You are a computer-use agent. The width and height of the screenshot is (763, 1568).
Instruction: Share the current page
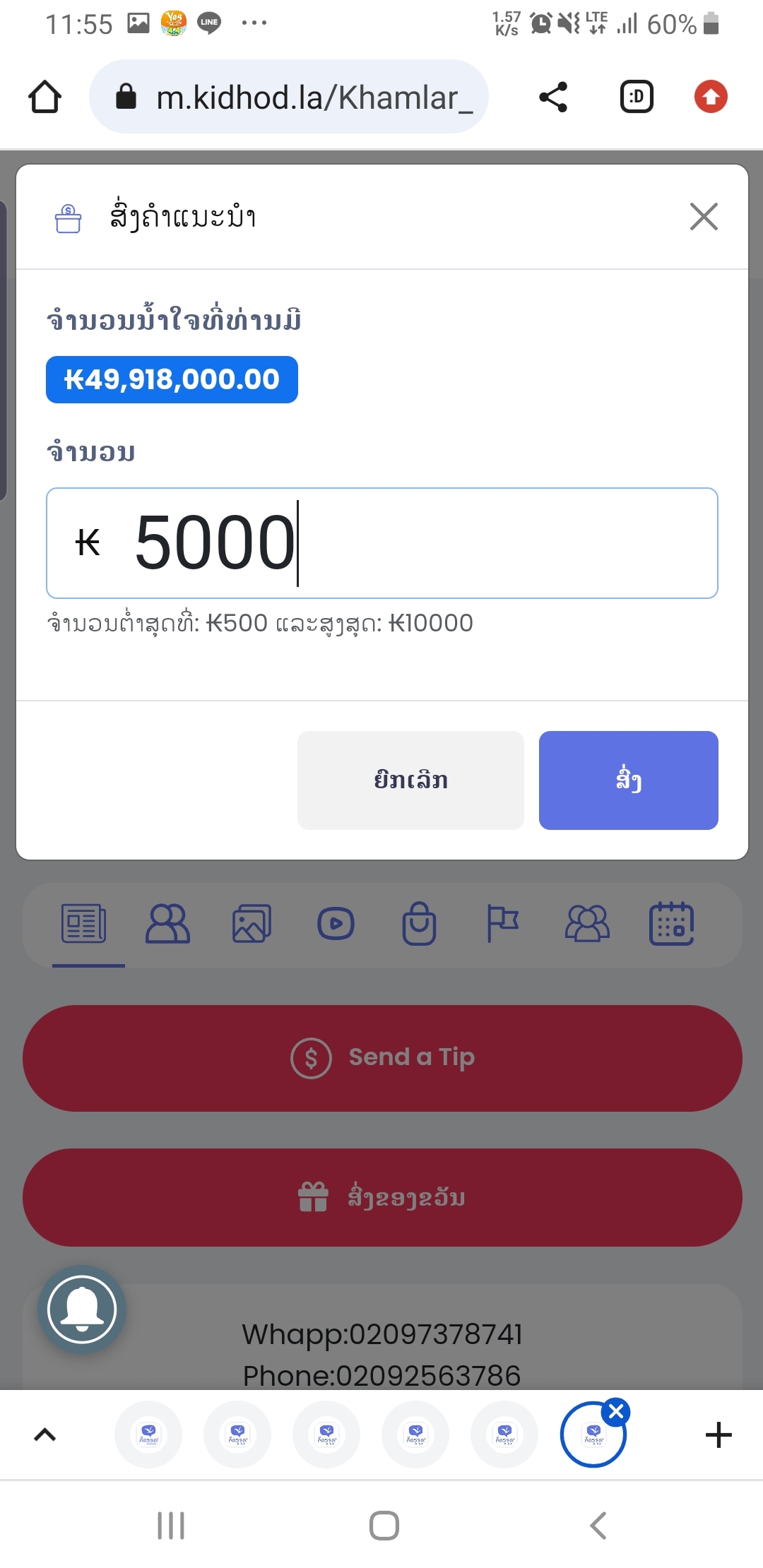click(553, 97)
